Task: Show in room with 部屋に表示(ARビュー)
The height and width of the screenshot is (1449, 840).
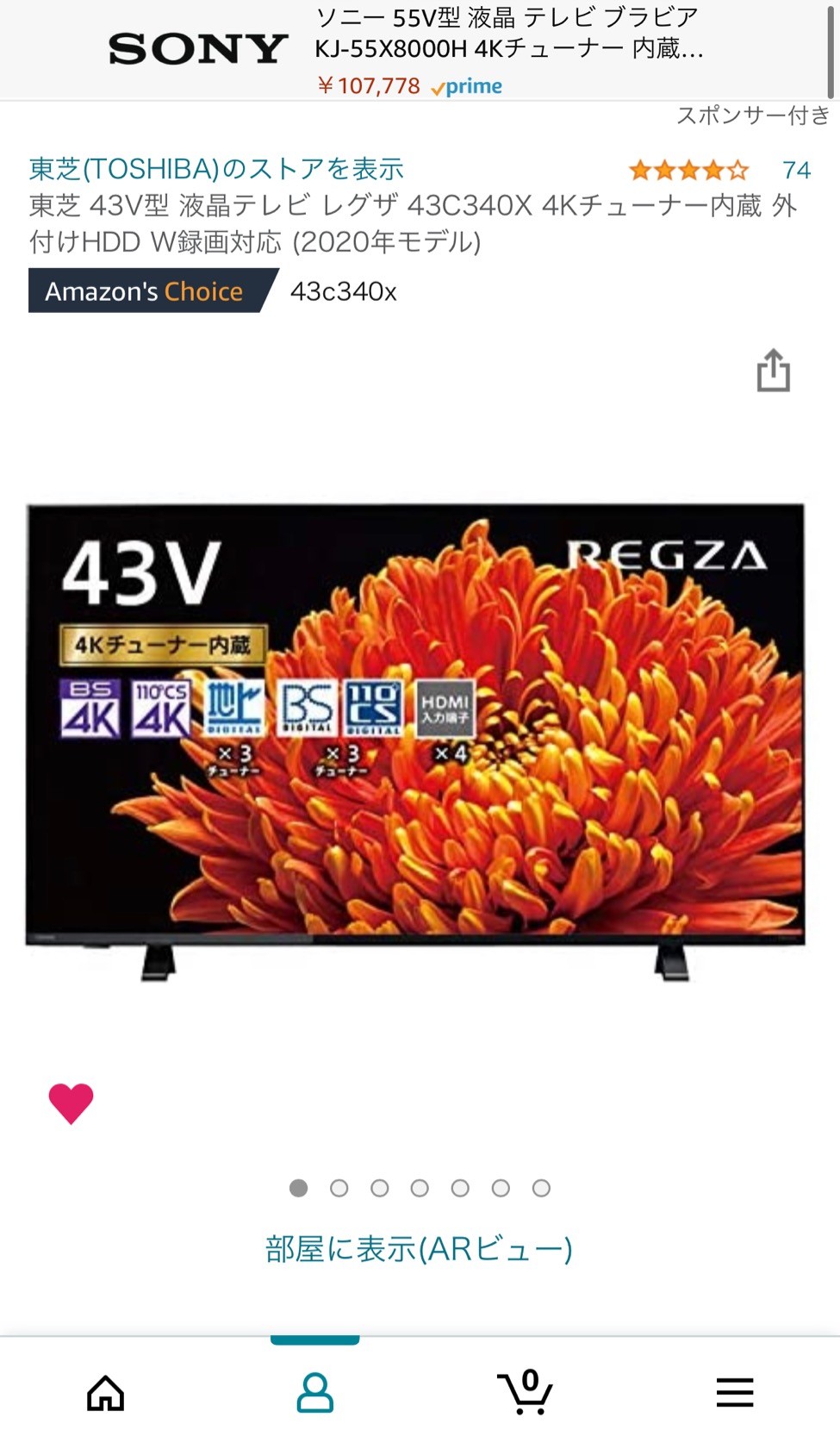Action: 419,1248
